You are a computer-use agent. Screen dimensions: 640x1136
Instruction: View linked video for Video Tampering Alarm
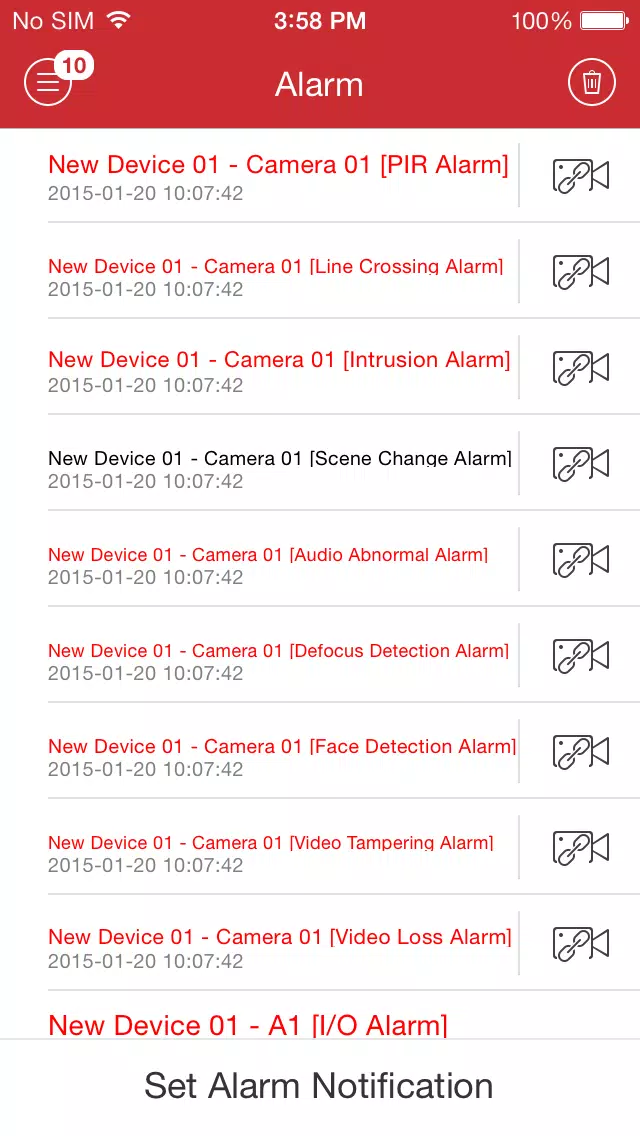(x=581, y=848)
